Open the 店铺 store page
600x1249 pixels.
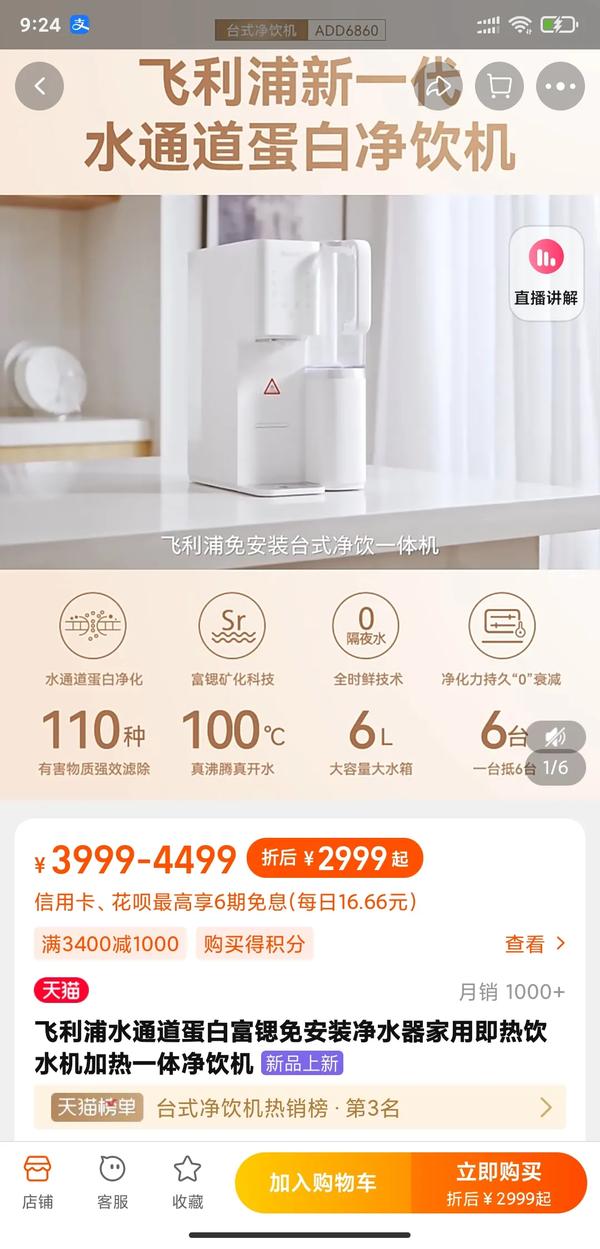click(38, 1182)
